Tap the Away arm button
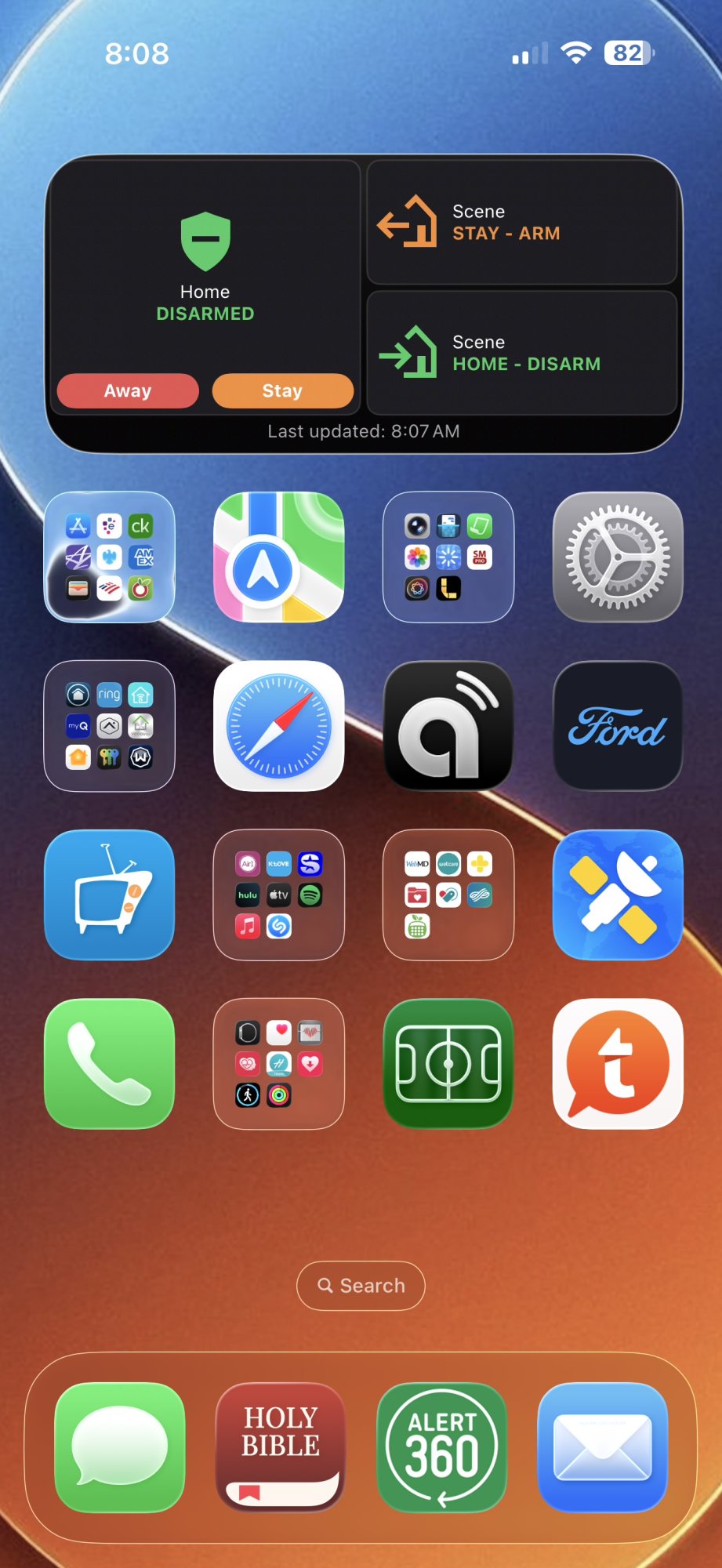 point(128,390)
